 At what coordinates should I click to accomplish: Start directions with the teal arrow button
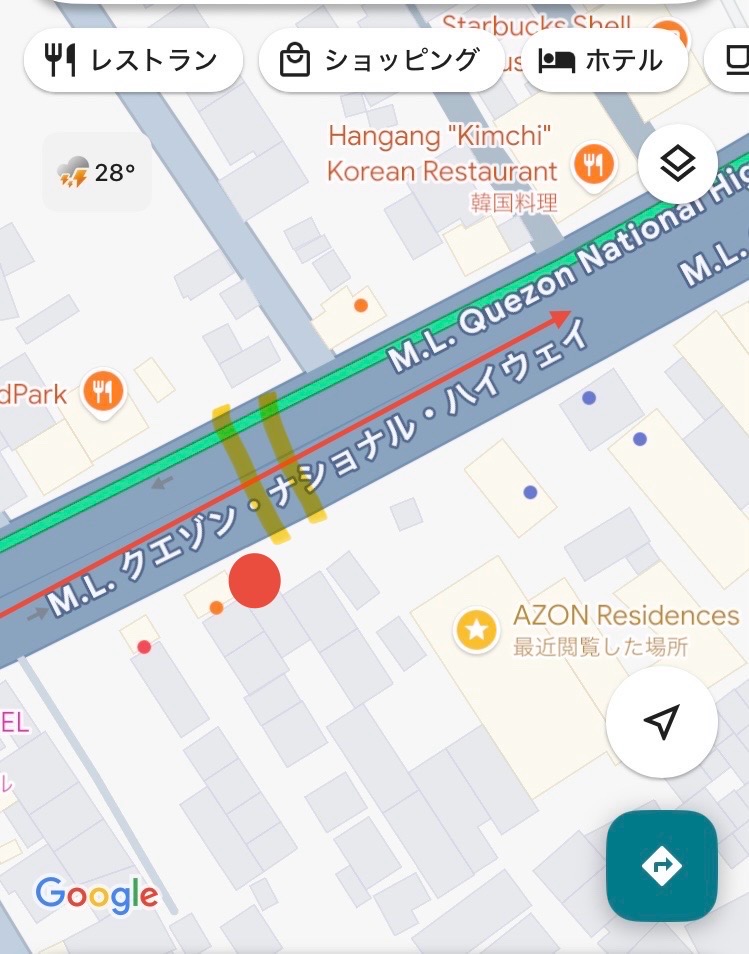[661, 865]
